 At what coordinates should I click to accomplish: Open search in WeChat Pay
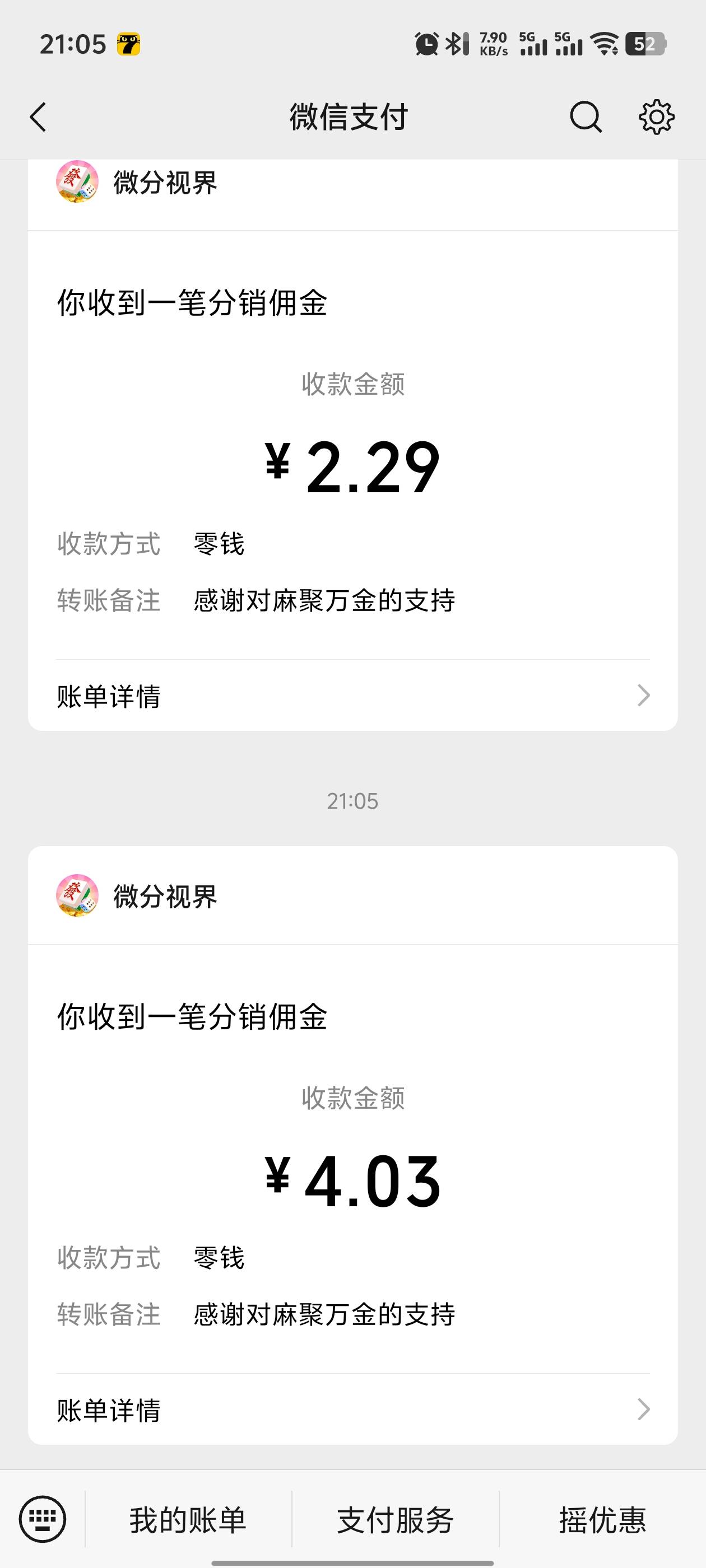pyautogui.click(x=586, y=117)
